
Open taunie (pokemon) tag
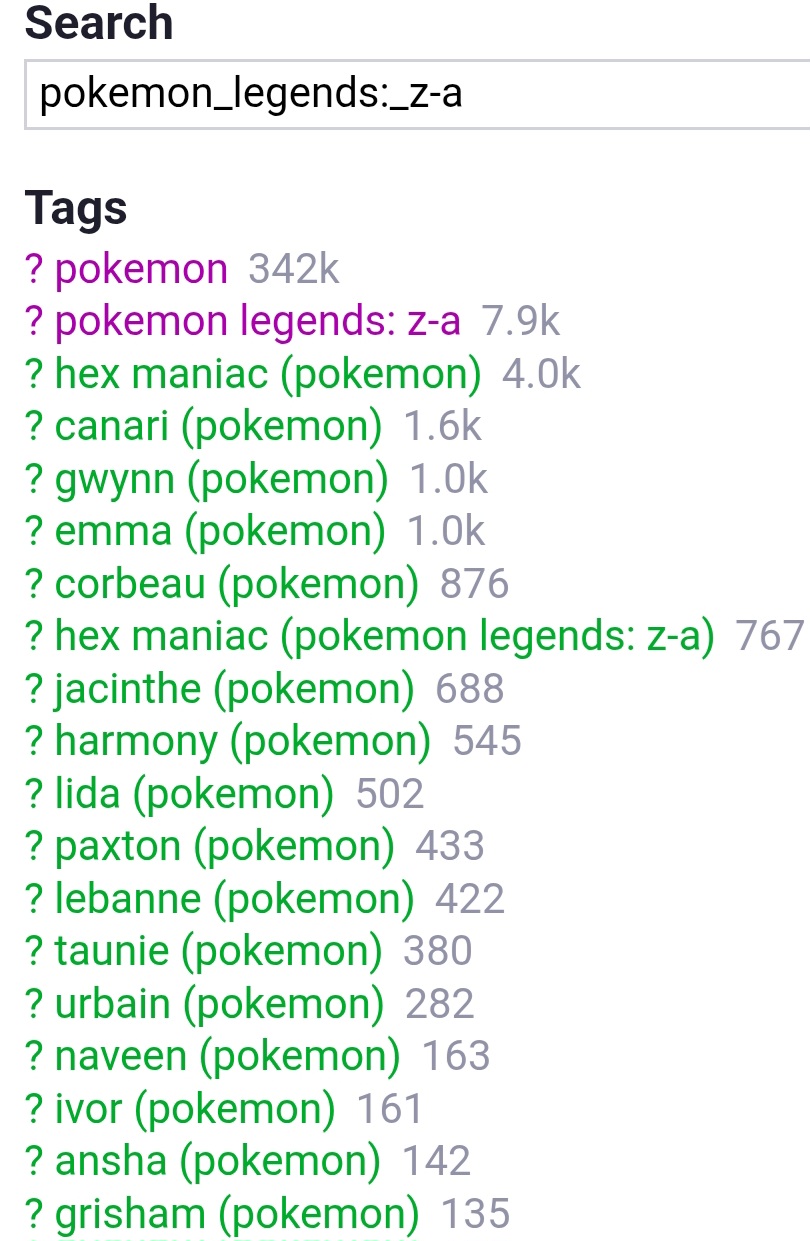tap(218, 951)
